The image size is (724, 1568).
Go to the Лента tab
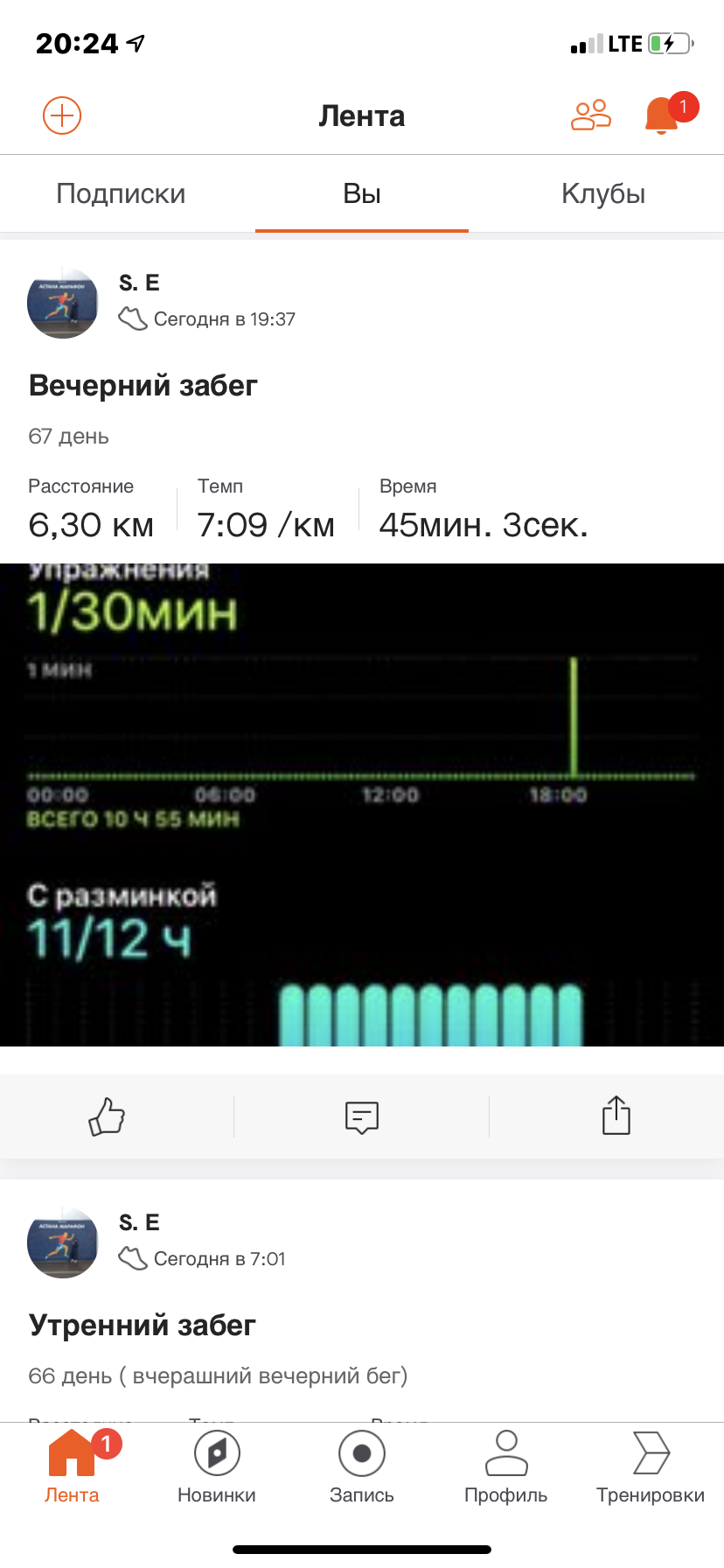[x=72, y=1466]
